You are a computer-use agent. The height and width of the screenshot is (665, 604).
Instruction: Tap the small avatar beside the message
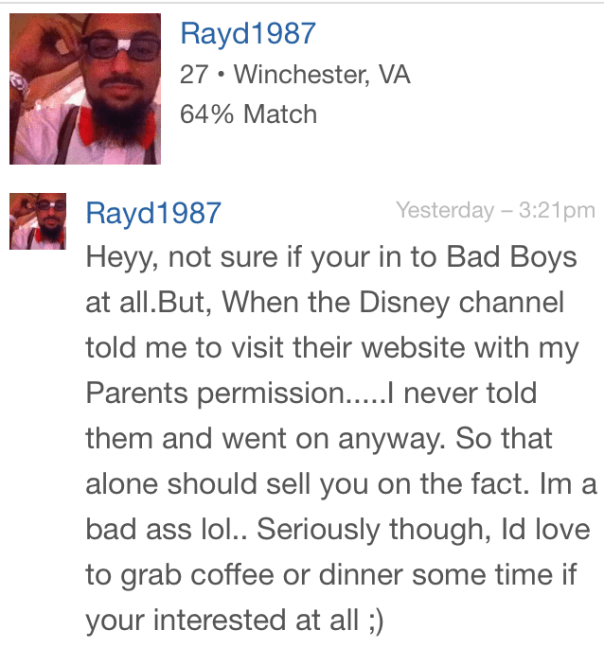37,221
